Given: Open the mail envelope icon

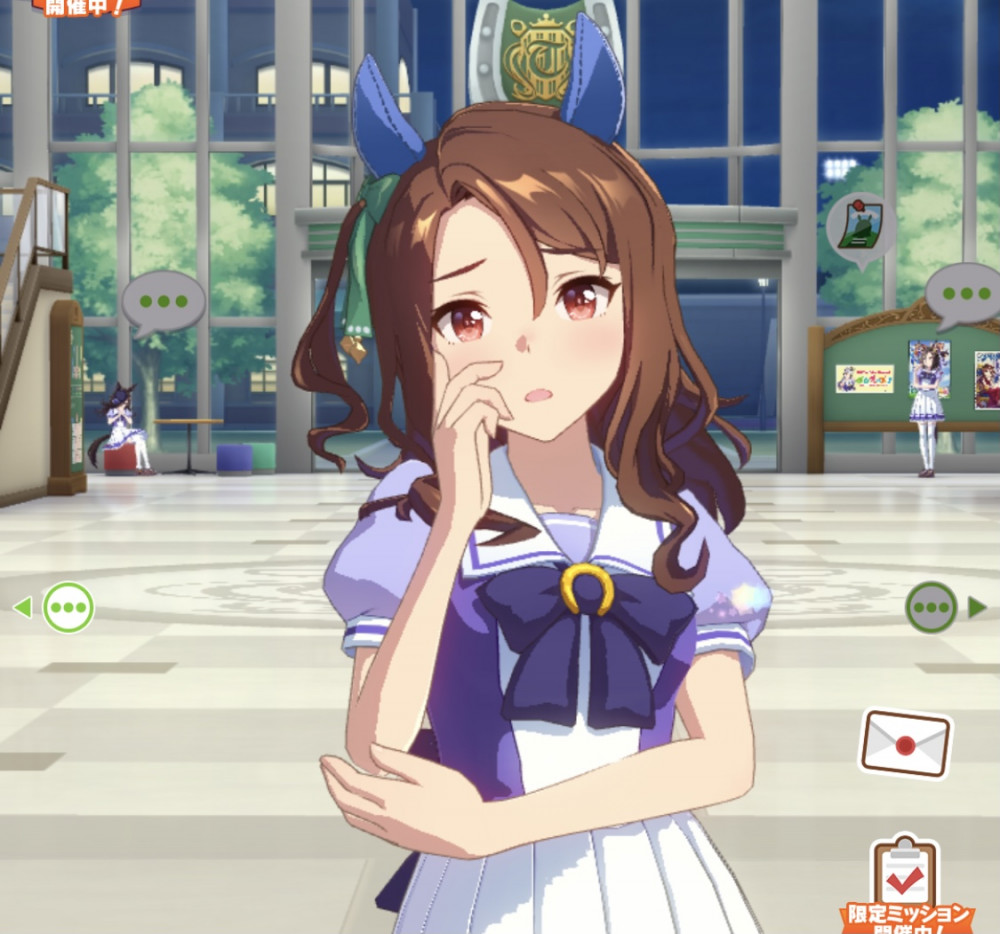Looking at the screenshot, I should (x=905, y=744).
